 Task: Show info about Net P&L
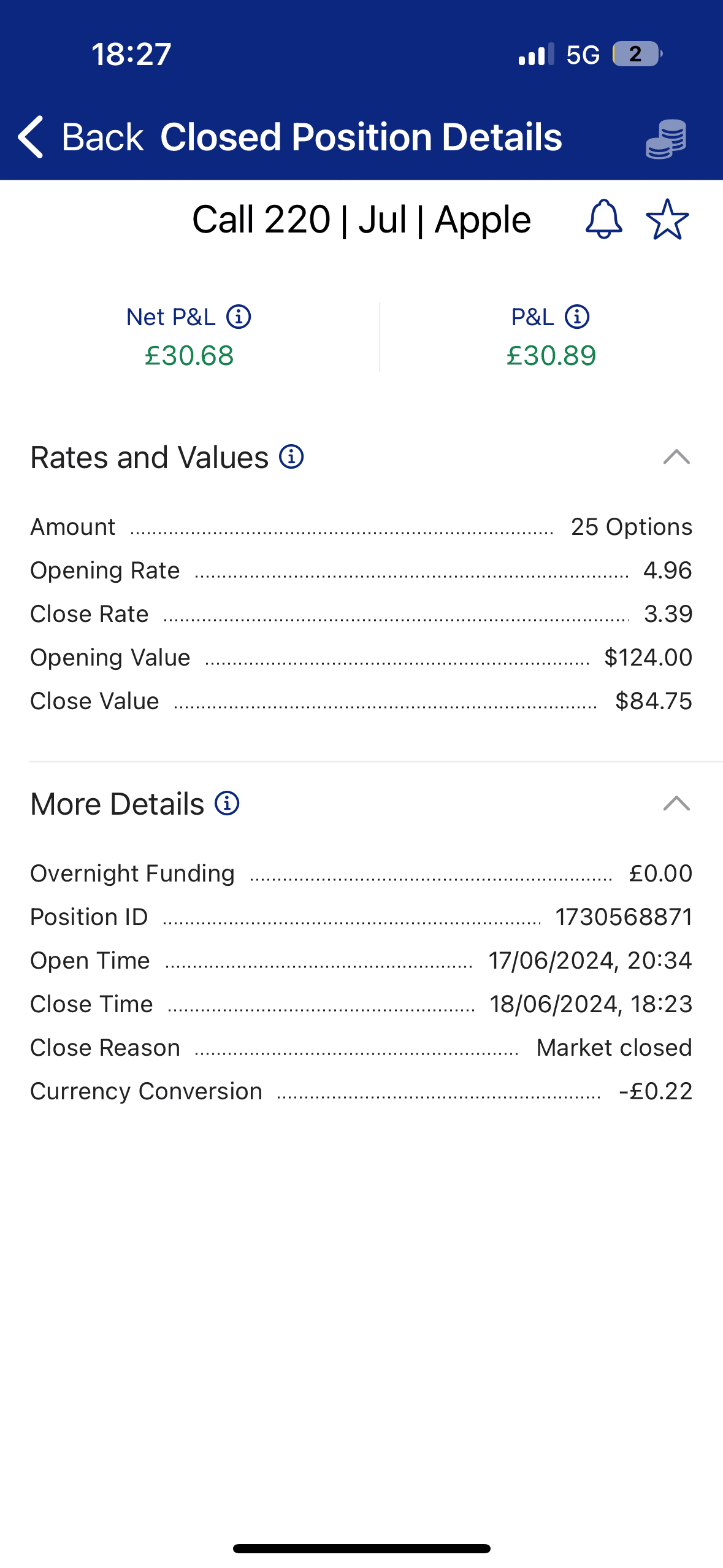pyautogui.click(x=239, y=317)
